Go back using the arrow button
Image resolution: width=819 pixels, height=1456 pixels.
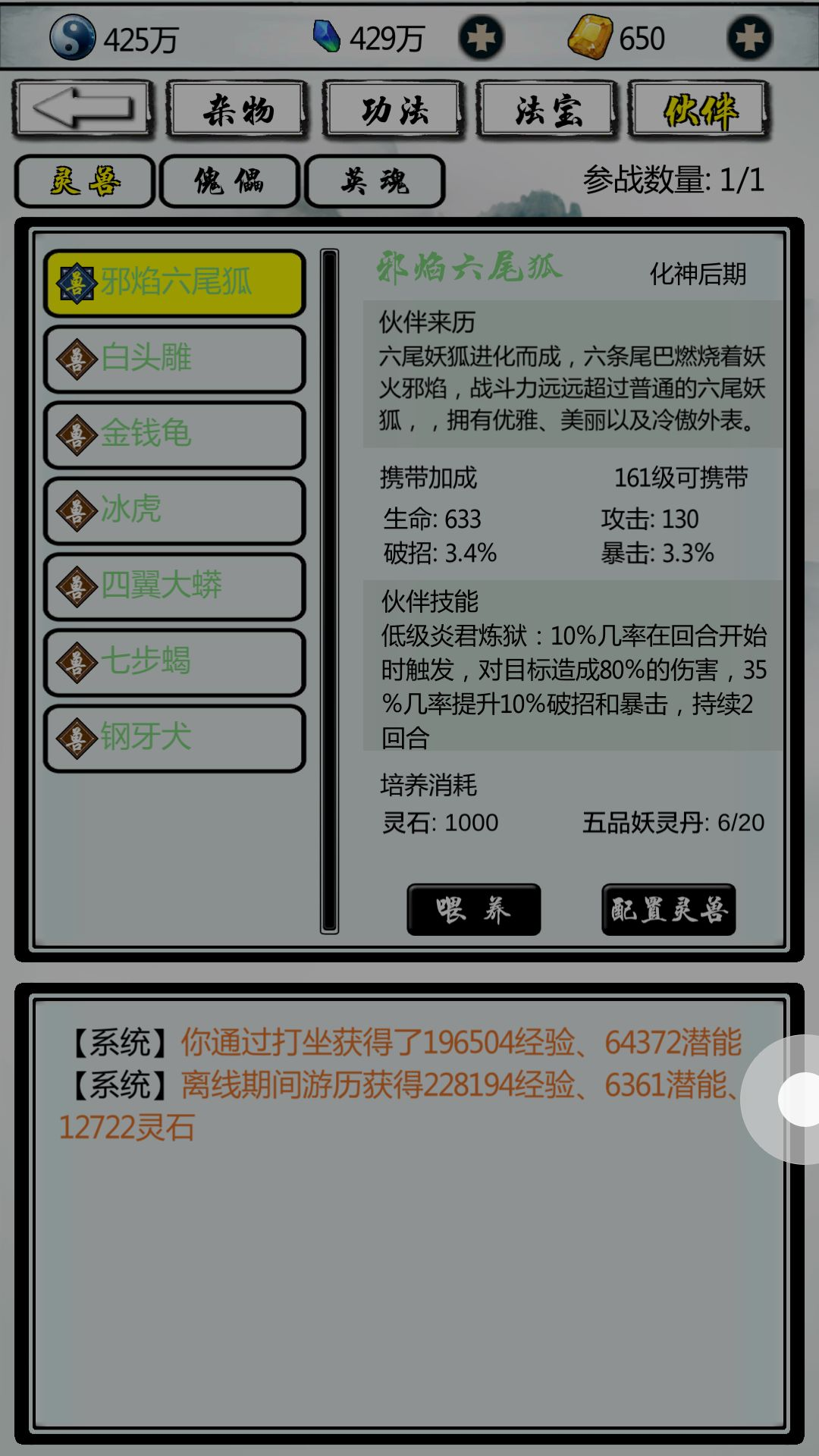(82, 110)
